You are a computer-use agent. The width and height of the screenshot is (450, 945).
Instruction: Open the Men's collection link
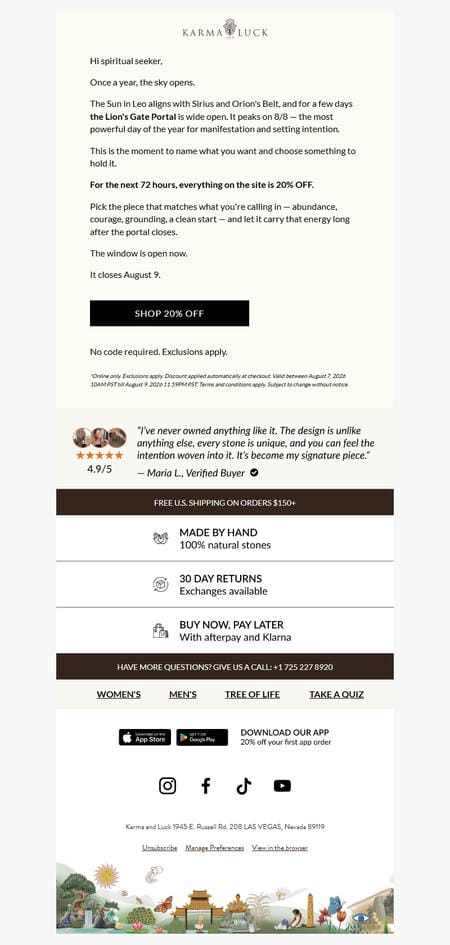(x=183, y=694)
